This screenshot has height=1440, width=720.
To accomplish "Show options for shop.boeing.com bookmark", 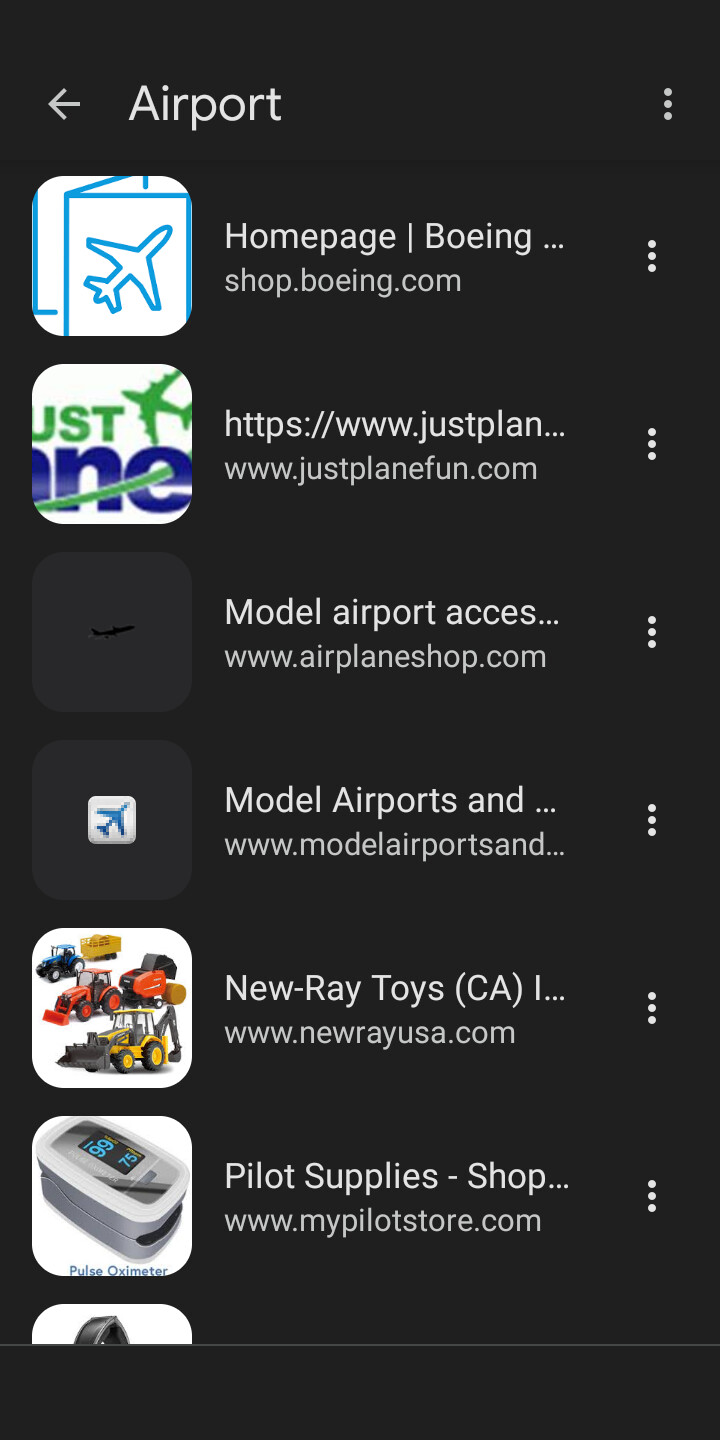I will (x=652, y=256).
